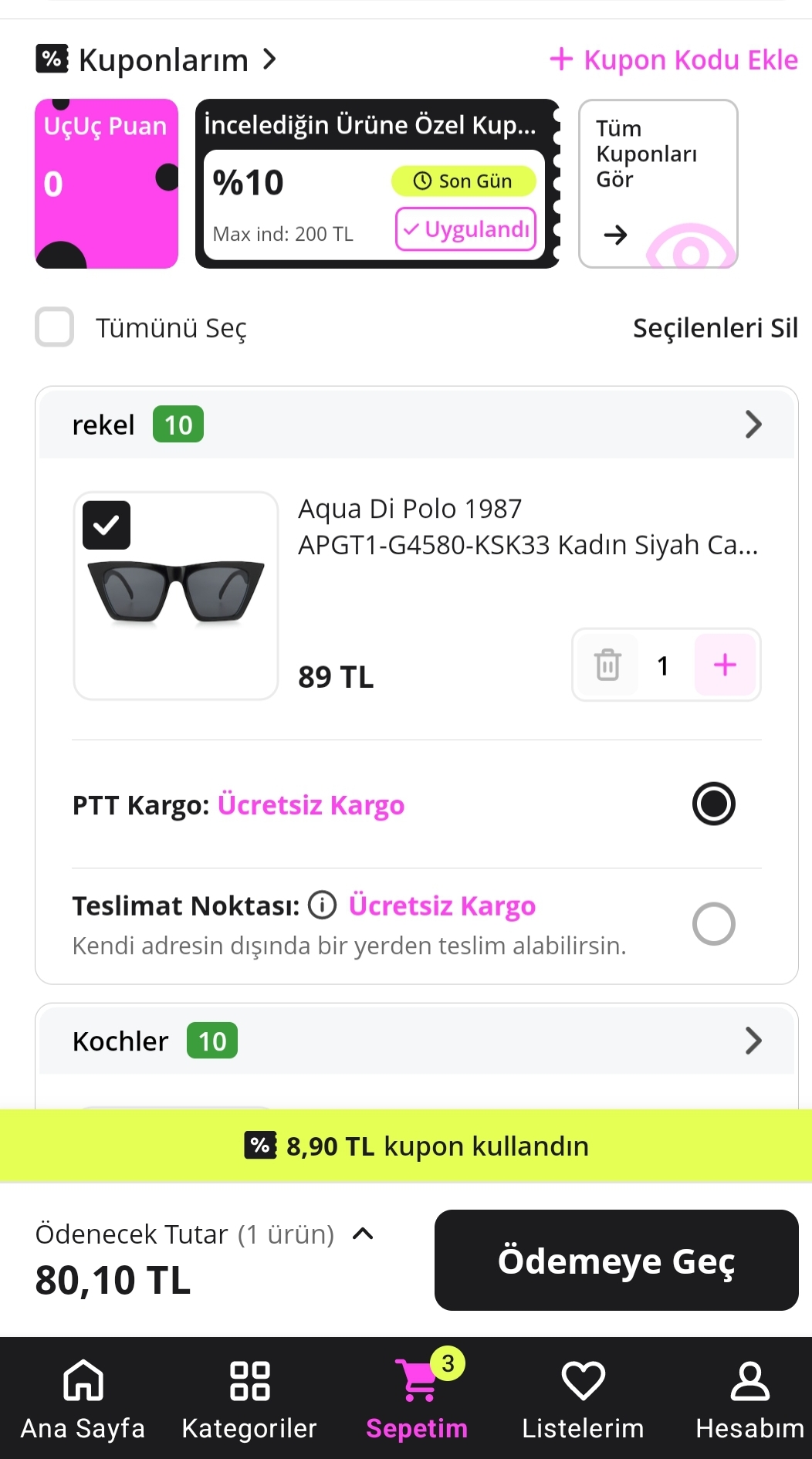Check the Tümünü Seç checkbox
This screenshot has height=1459, width=812.
pos(55,327)
